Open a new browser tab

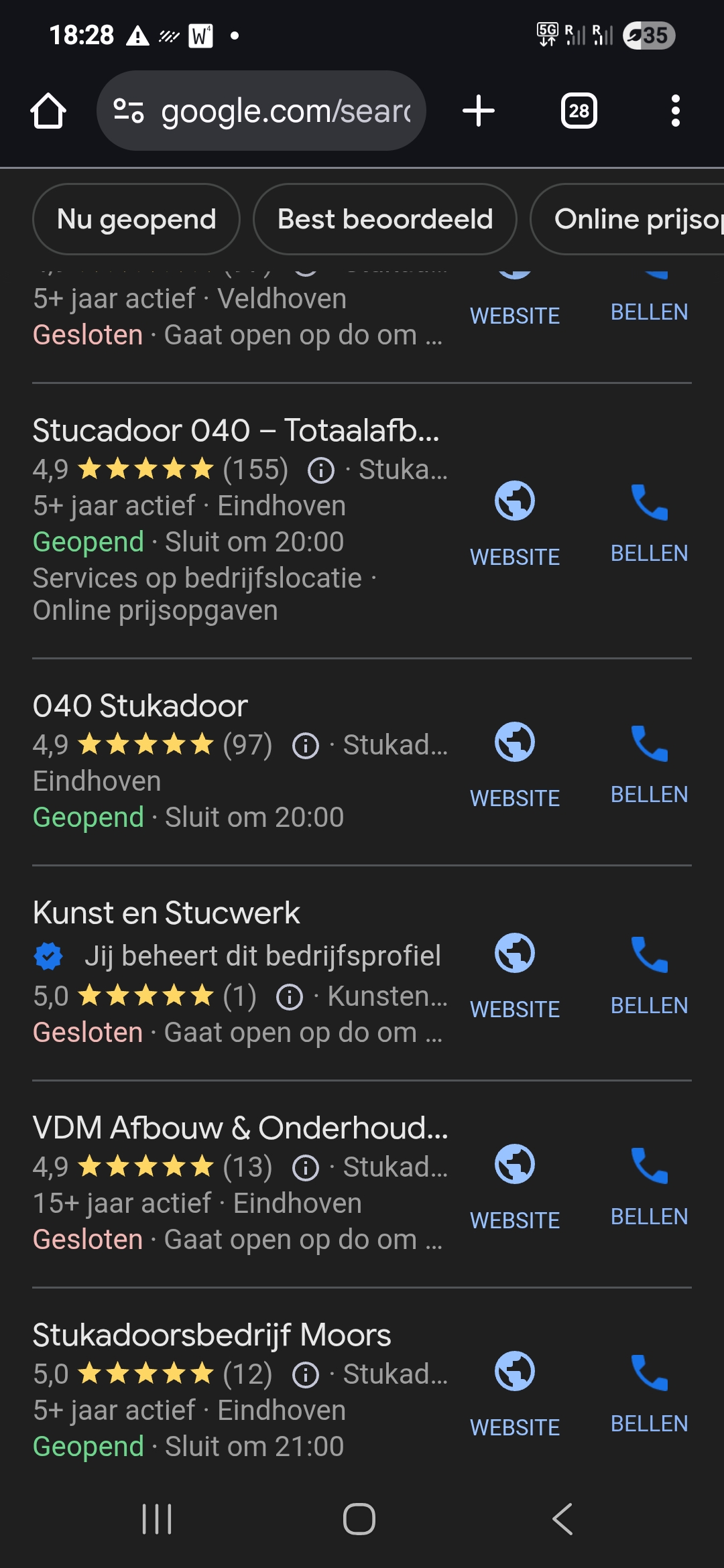[479, 111]
